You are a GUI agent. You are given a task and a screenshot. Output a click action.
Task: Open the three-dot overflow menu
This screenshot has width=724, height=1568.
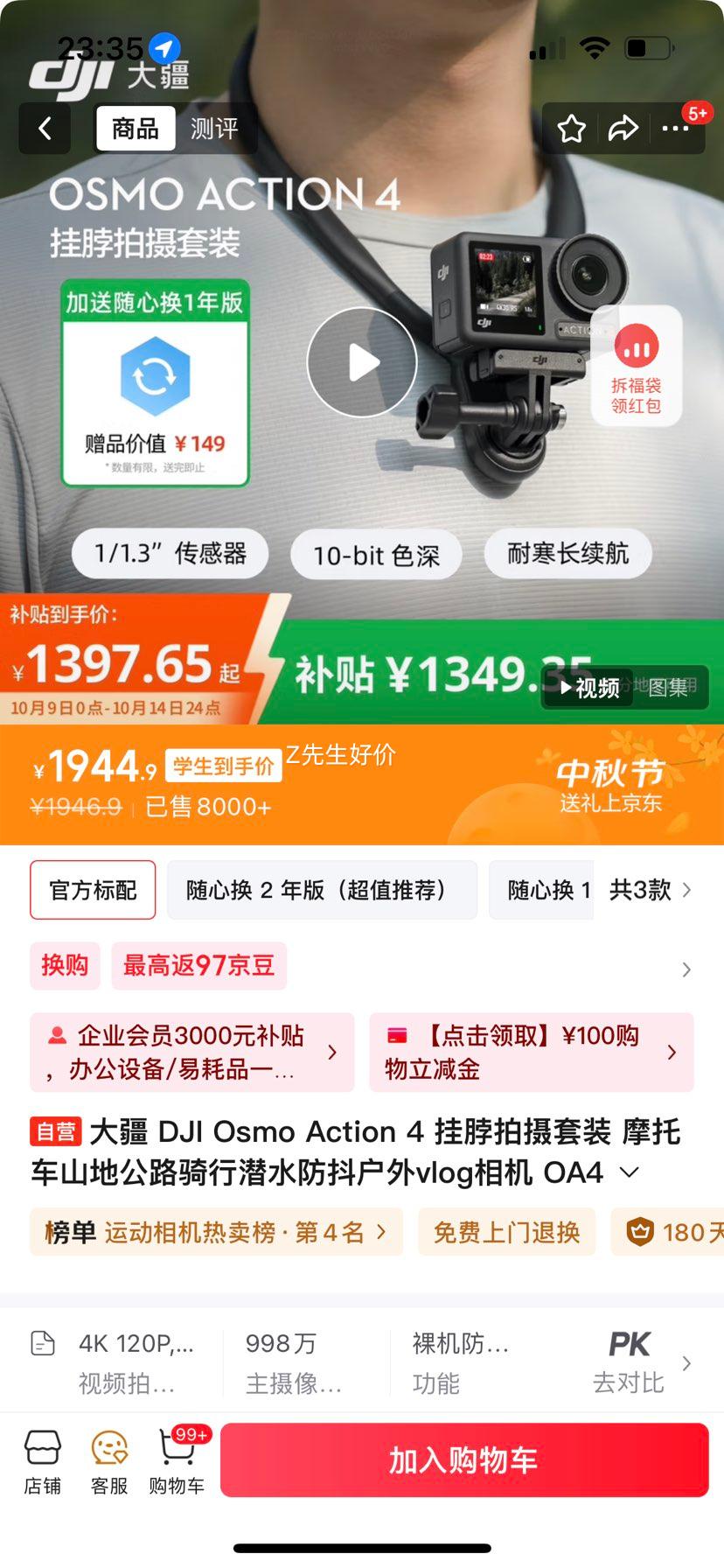point(676,129)
